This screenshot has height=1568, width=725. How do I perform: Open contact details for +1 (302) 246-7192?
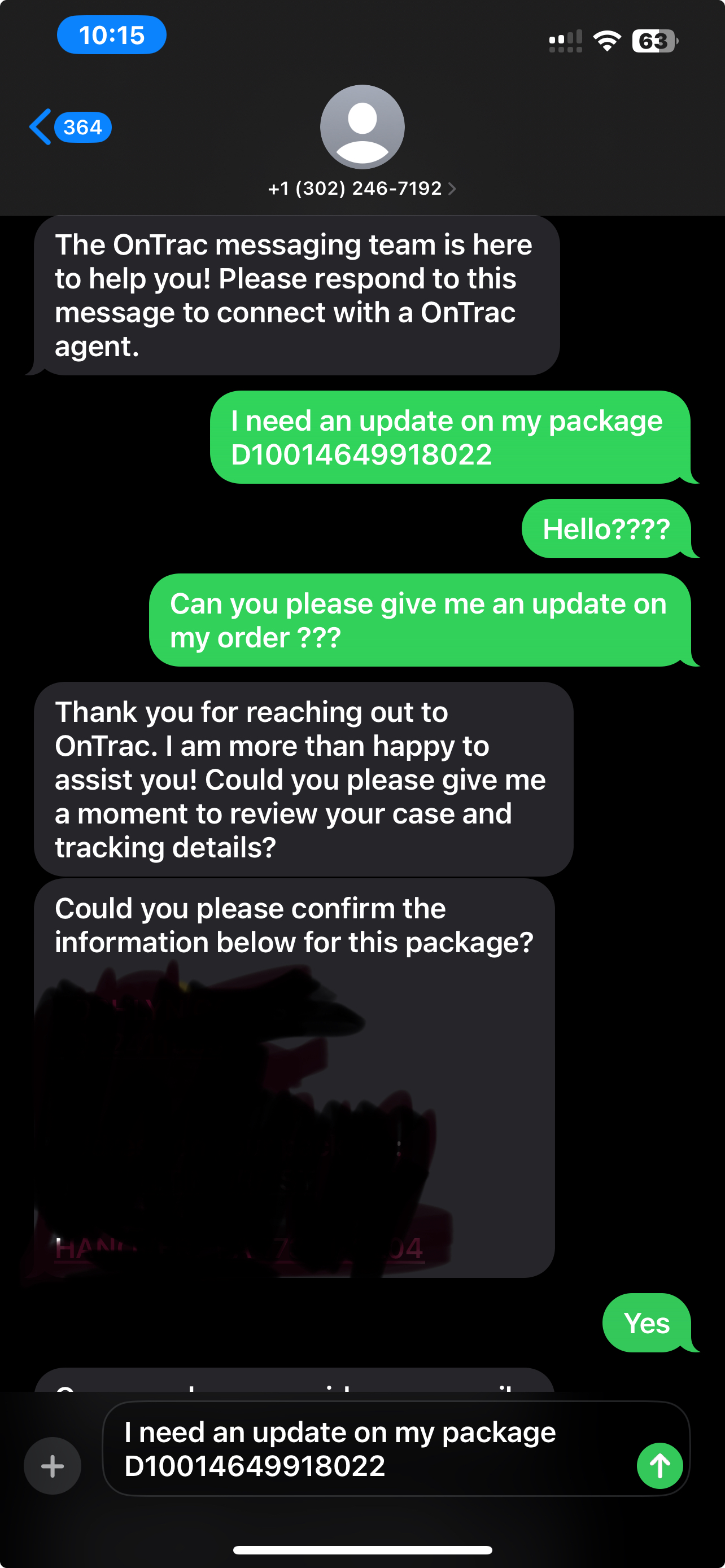click(x=361, y=188)
